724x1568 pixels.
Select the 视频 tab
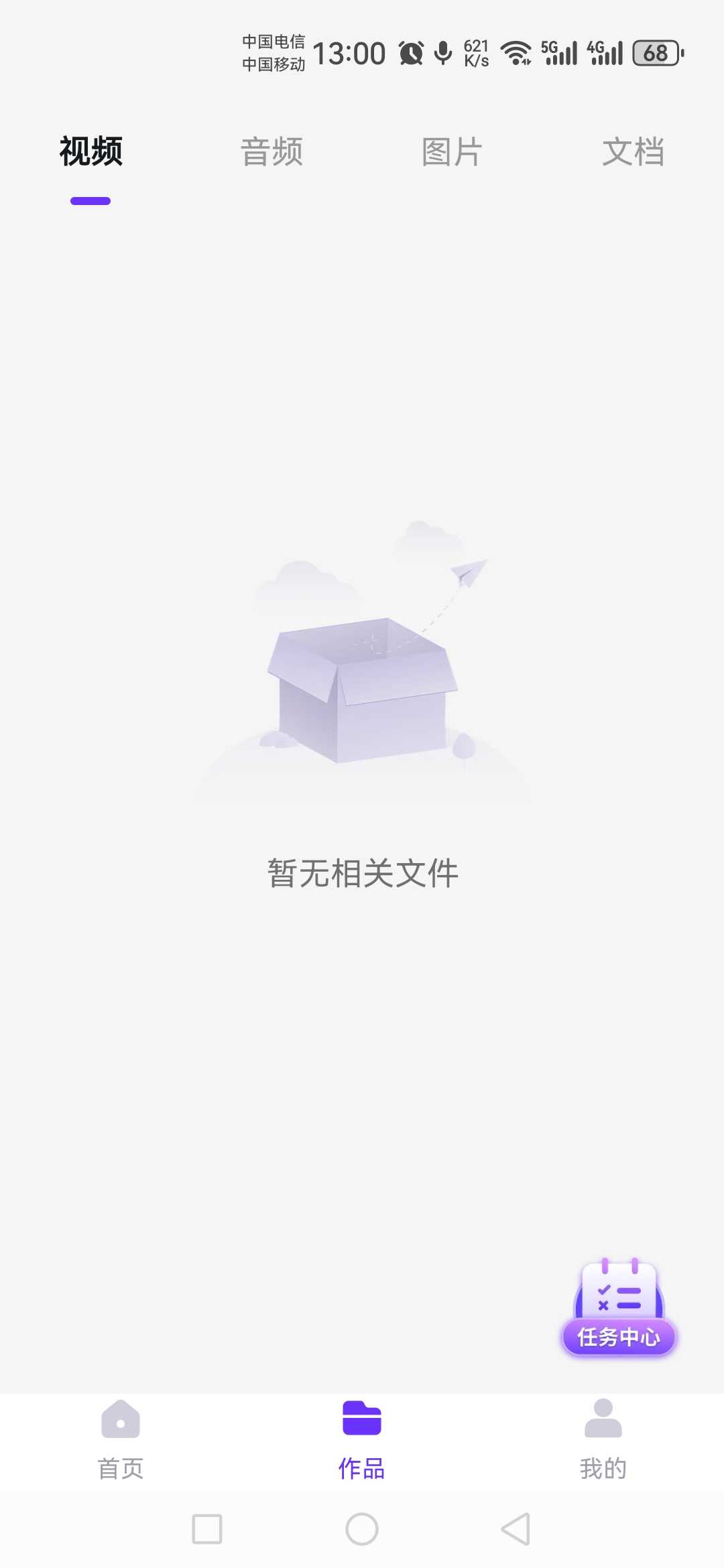[x=90, y=152]
